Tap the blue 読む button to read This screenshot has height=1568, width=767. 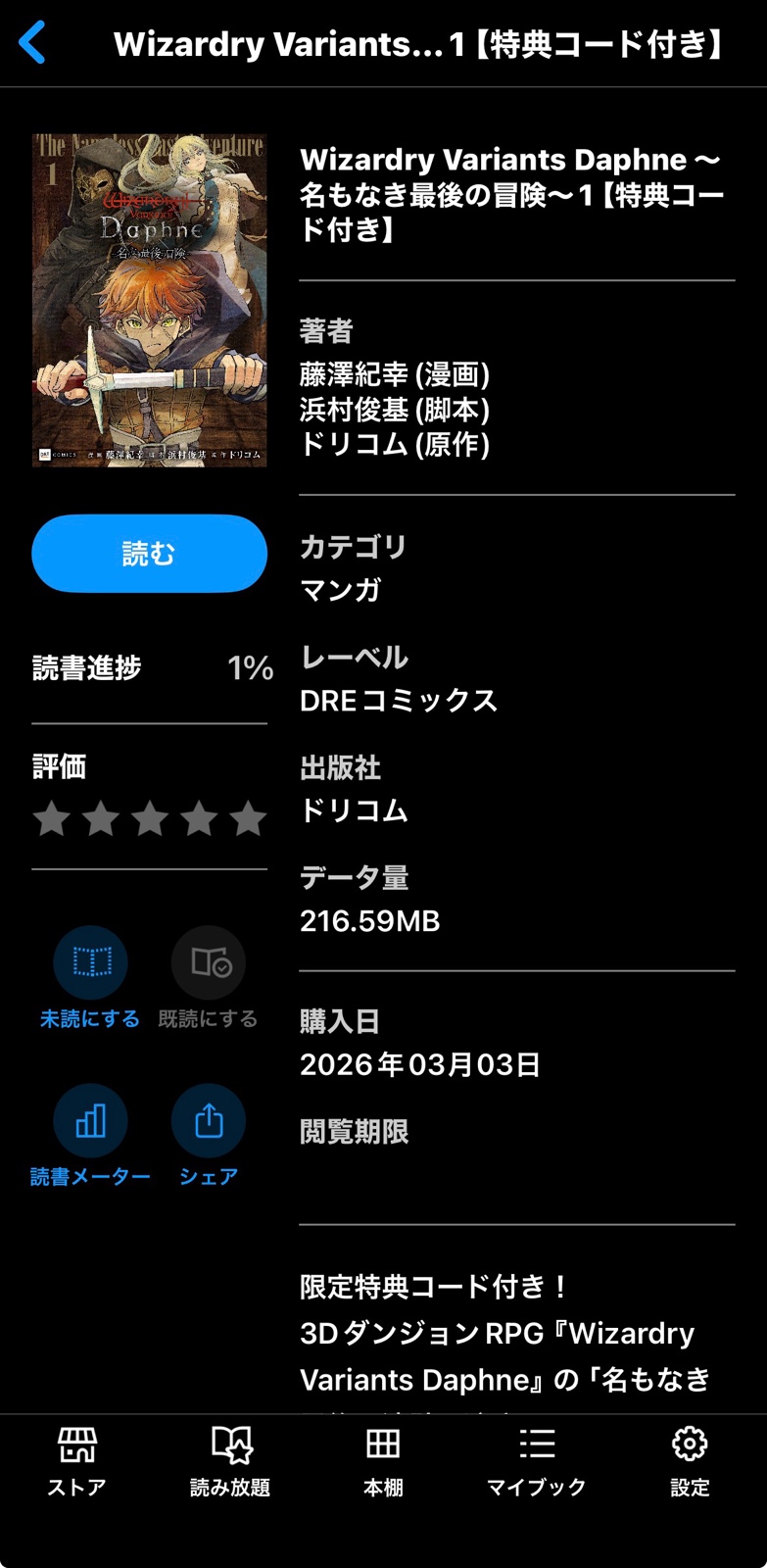(x=149, y=554)
